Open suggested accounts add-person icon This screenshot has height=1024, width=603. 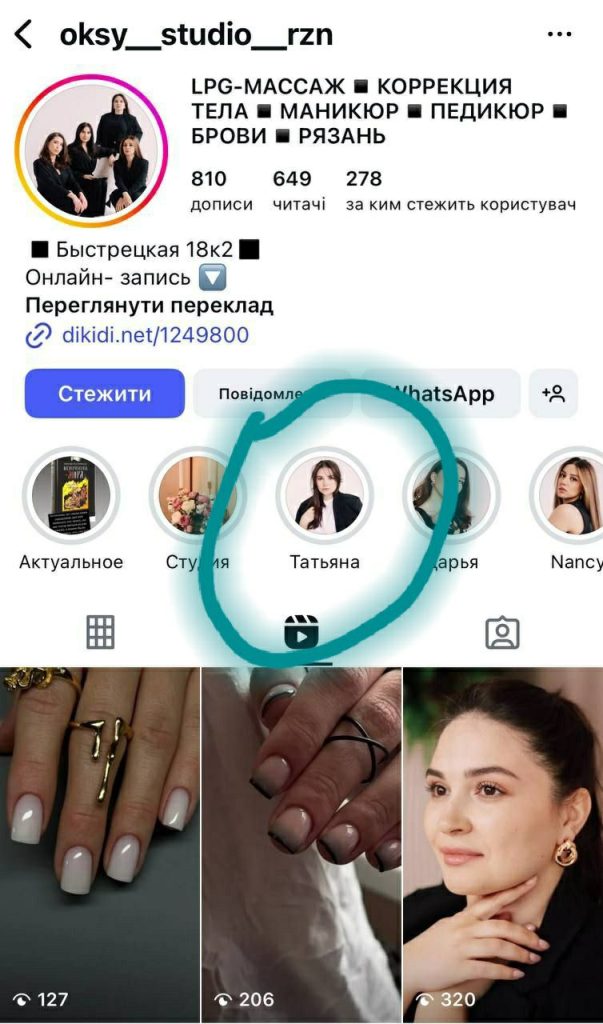pyautogui.click(x=553, y=393)
